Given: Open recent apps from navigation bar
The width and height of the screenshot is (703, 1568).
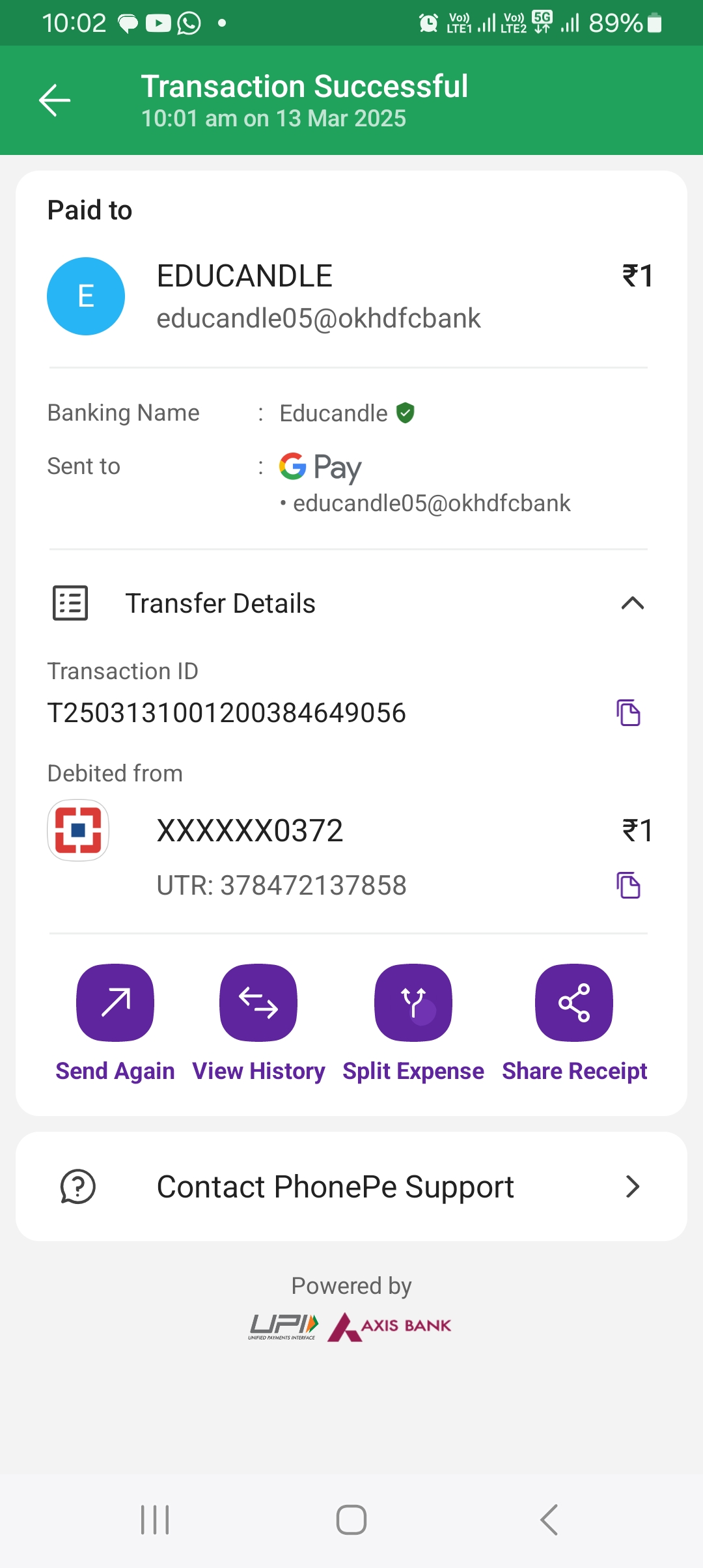Looking at the screenshot, I should (x=155, y=1520).
